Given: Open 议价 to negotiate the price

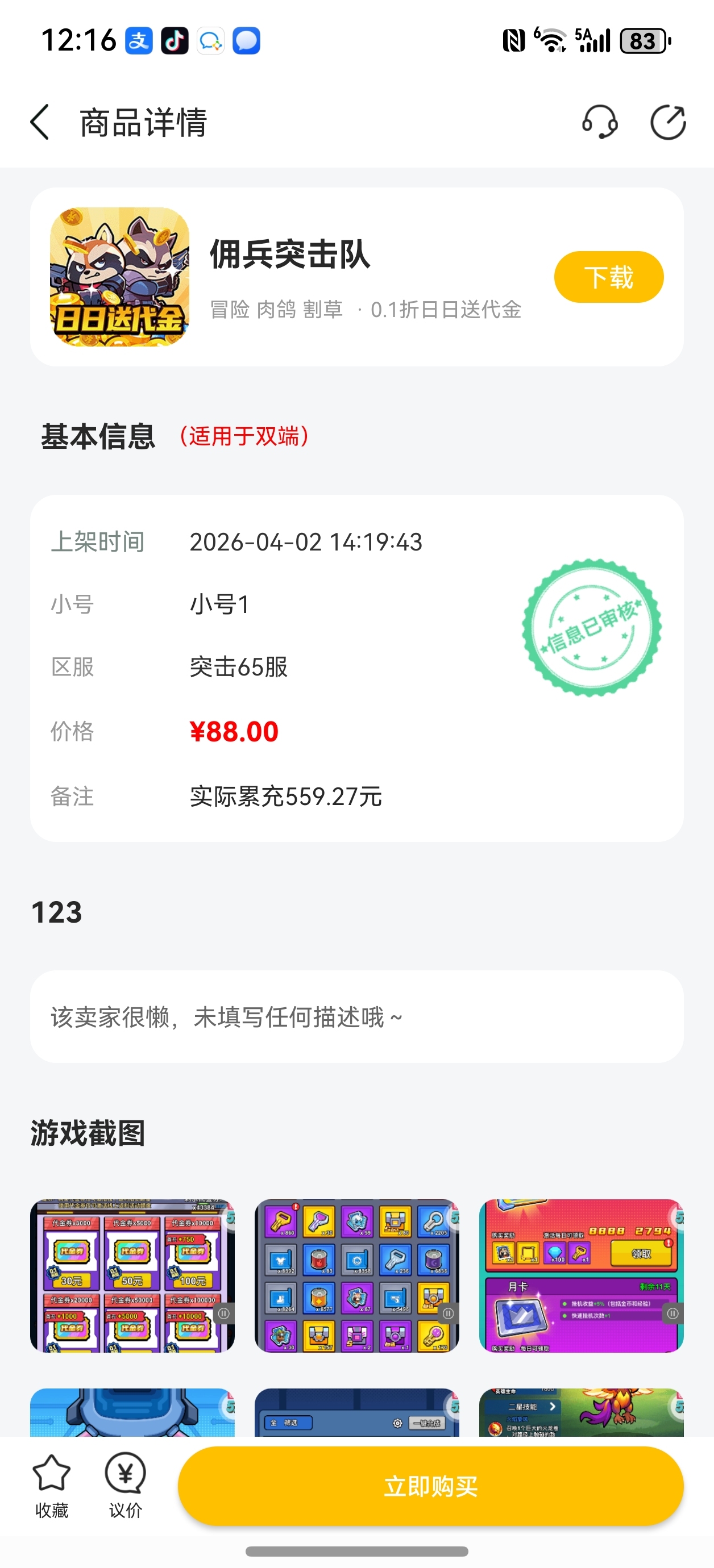Looking at the screenshot, I should tap(126, 1485).
